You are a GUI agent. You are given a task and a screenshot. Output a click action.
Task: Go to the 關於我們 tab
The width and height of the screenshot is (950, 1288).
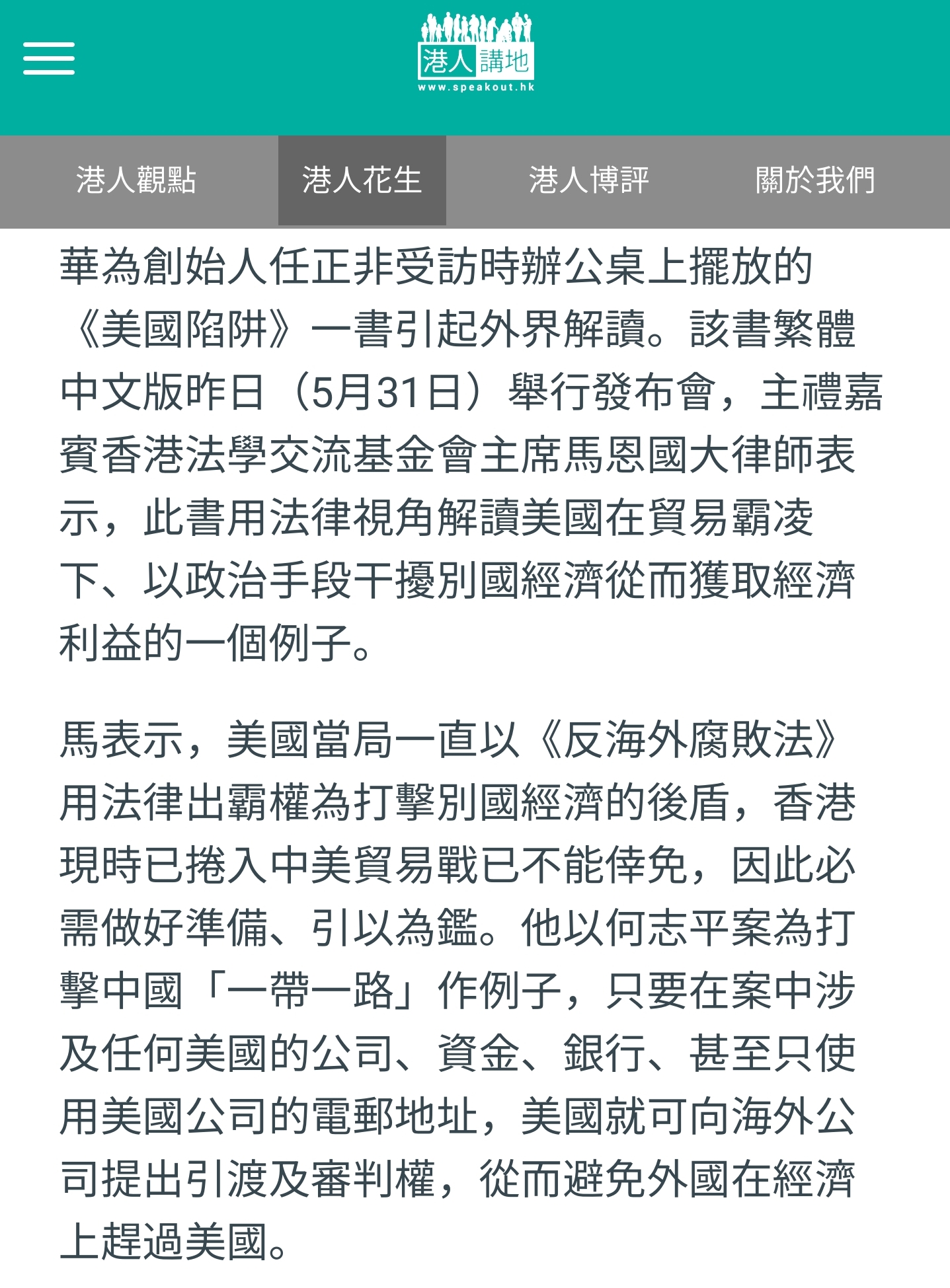(x=814, y=180)
